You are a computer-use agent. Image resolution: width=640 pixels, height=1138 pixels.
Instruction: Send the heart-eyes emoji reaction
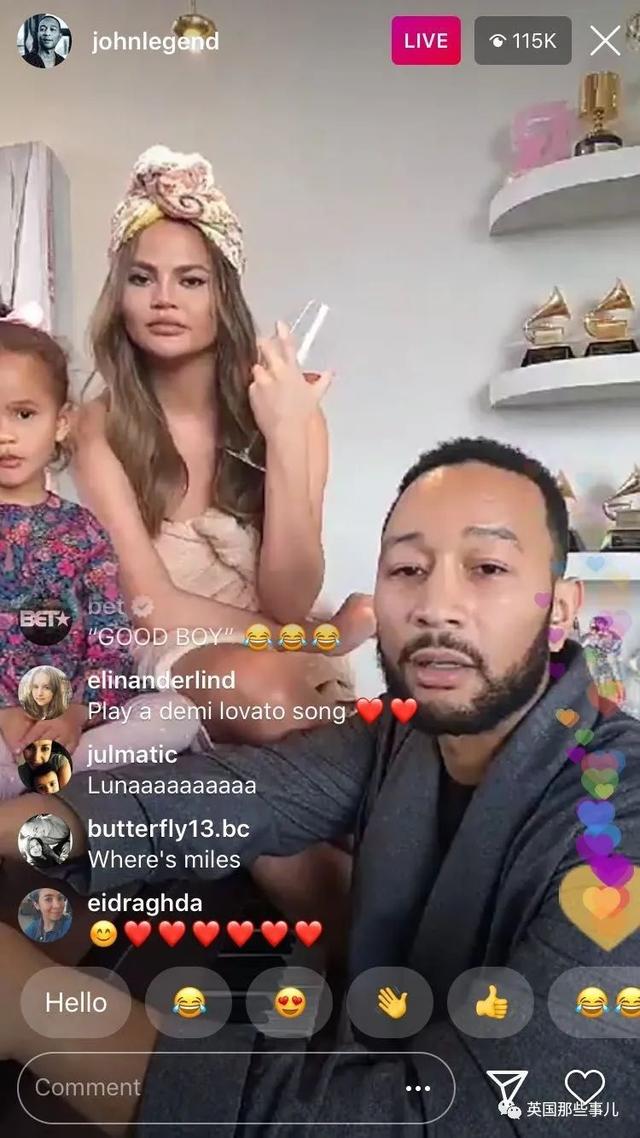tap(289, 1002)
